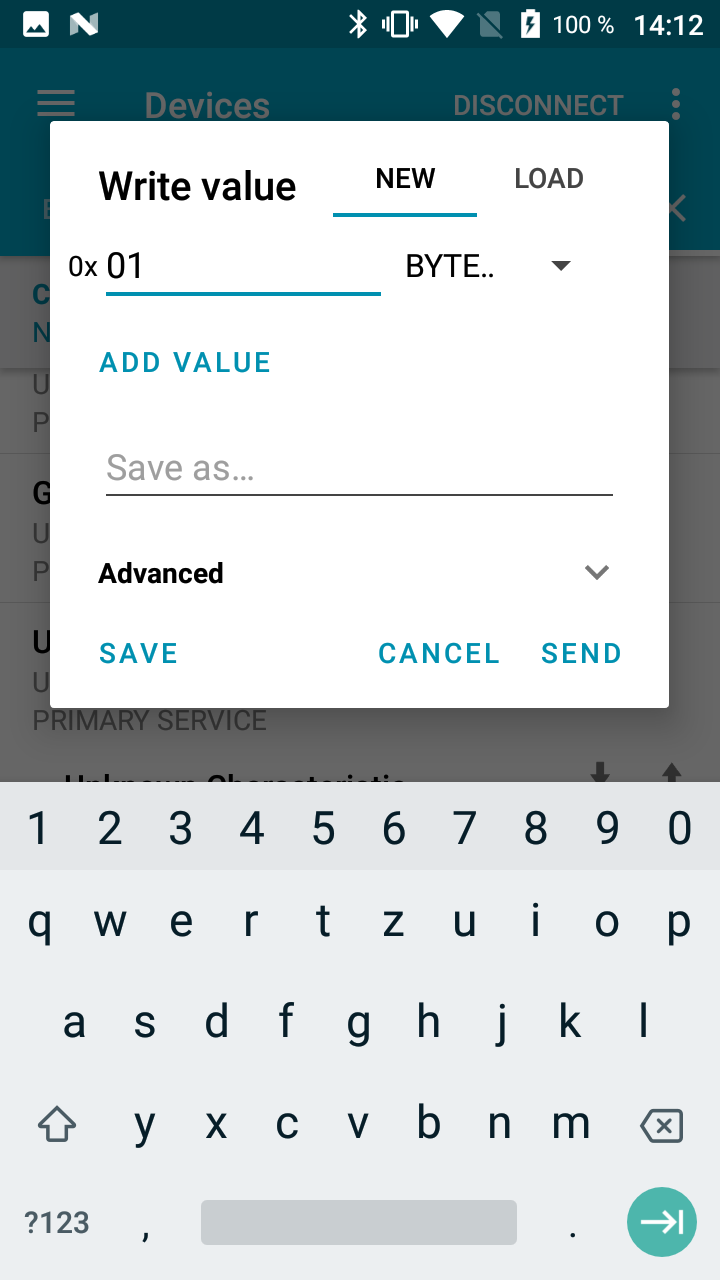Screen dimensions: 720x1280
Task: Cancel the Write value dialog
Action: click(439, 653)
